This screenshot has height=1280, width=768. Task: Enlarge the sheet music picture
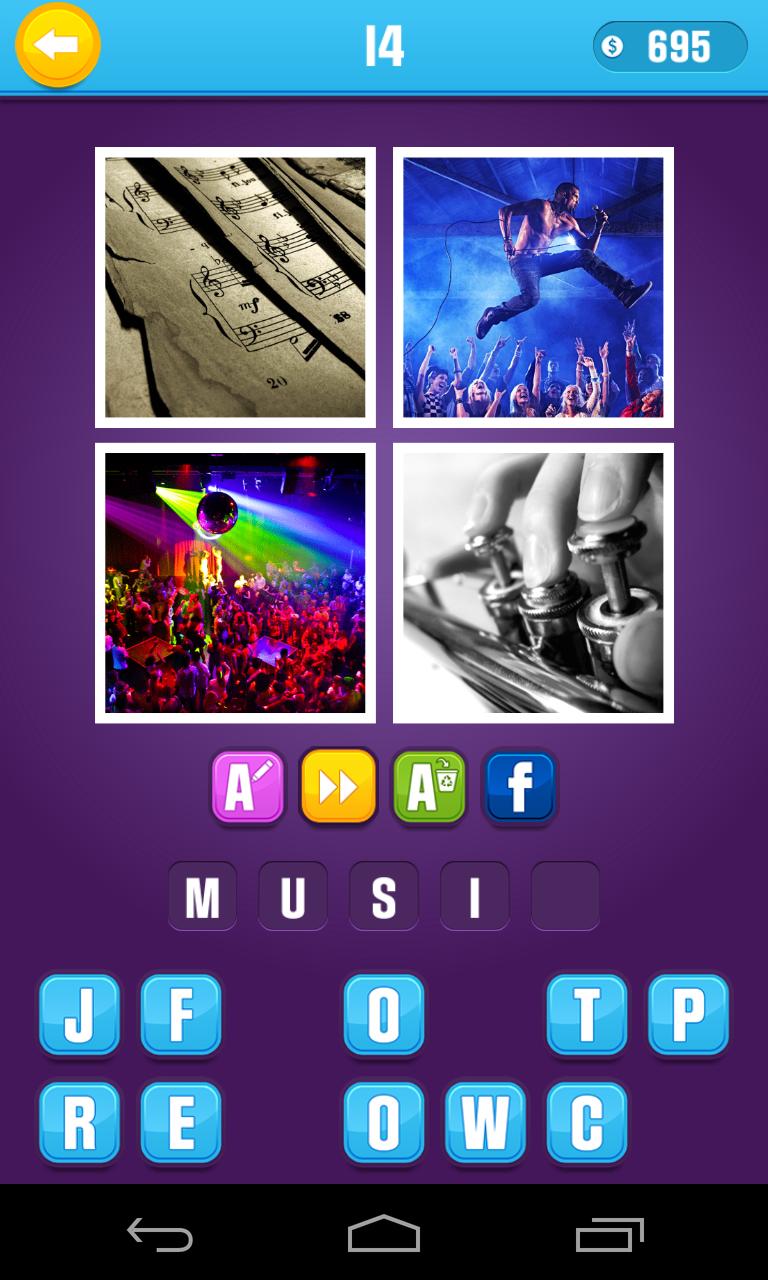coord(235,287)
